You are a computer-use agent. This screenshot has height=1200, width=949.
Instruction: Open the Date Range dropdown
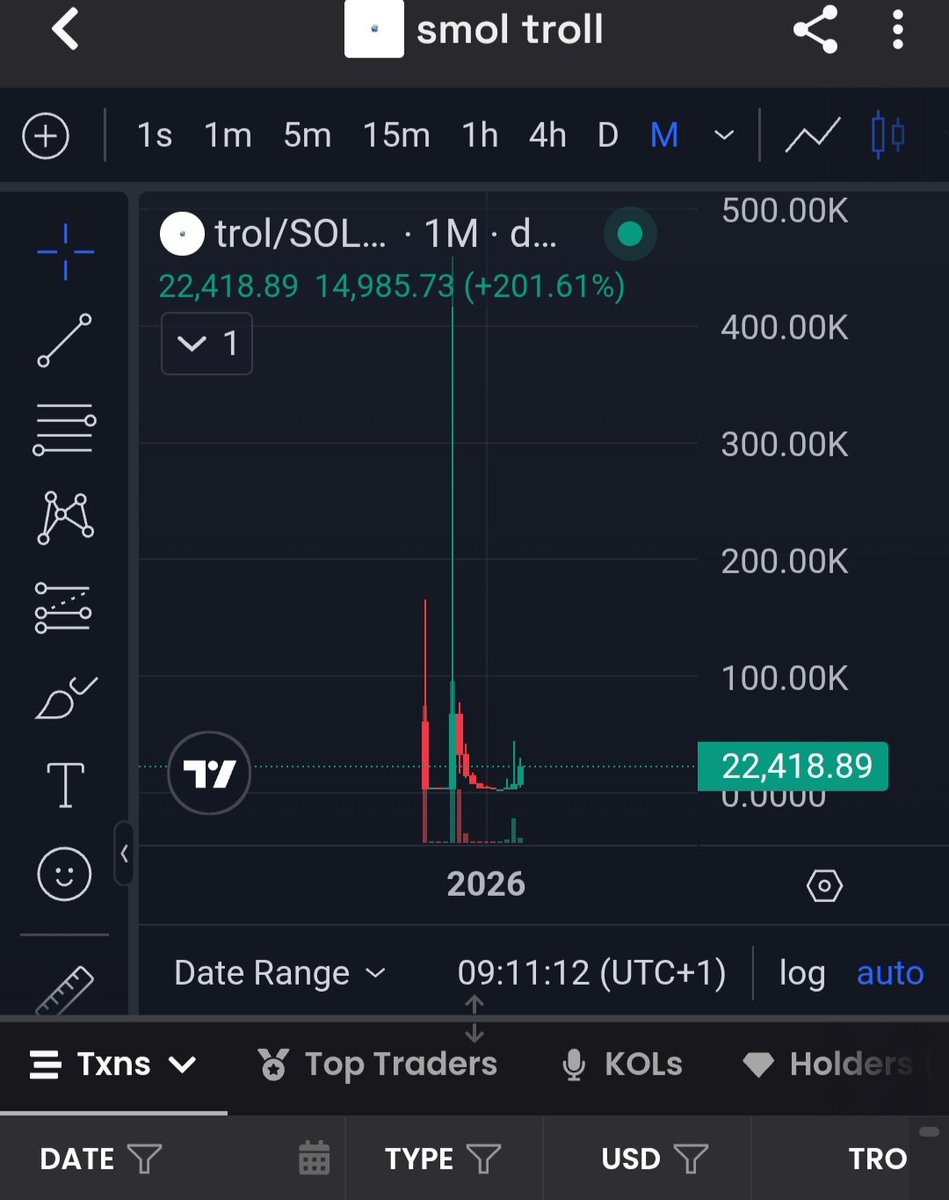pyautogui.click(x=280, y=973)
